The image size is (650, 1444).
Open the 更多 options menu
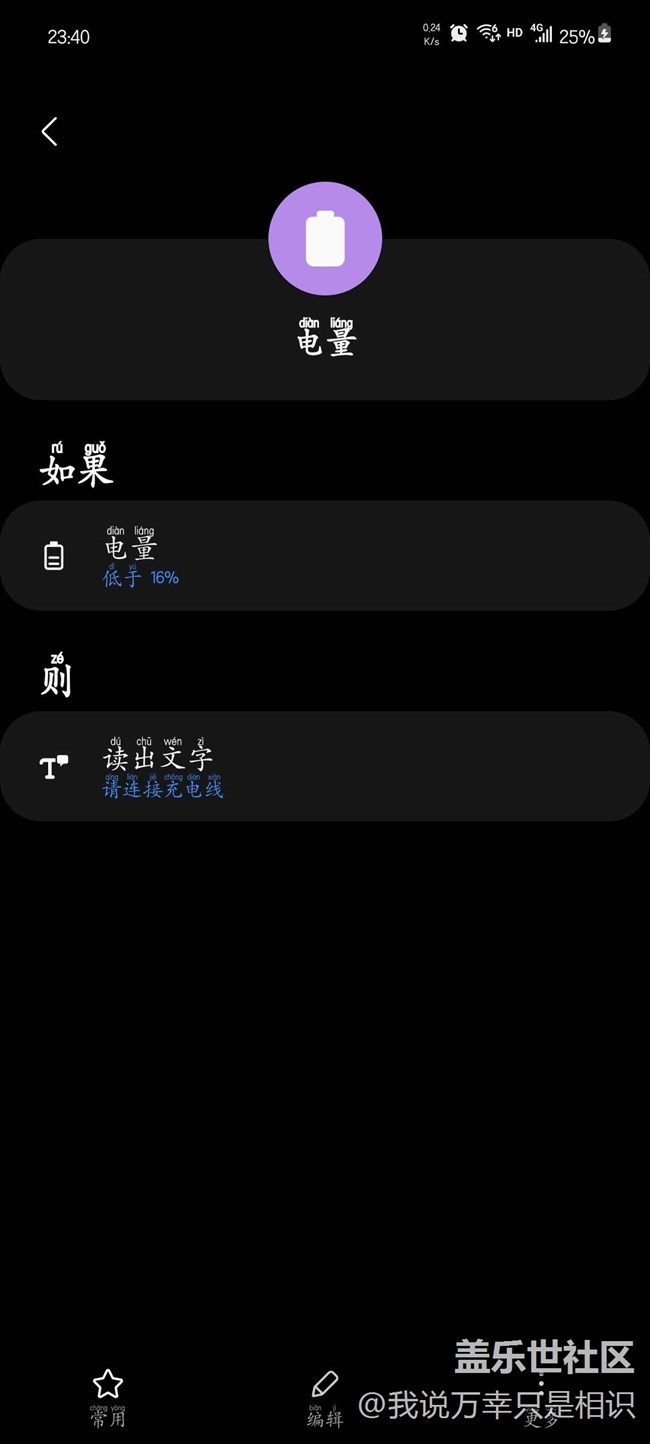click(541, 1395)
